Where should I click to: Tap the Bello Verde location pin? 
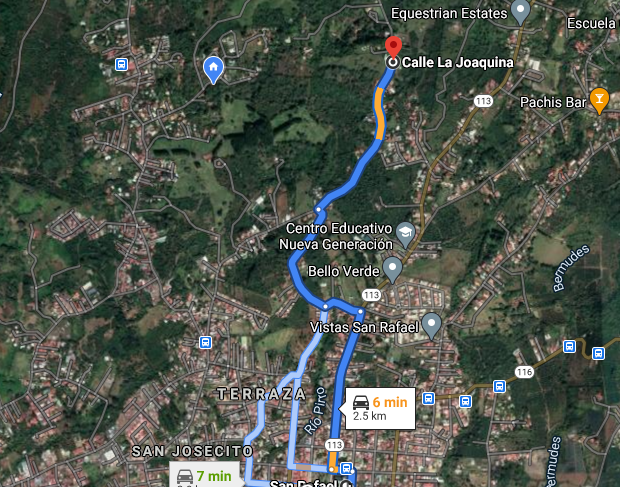click(x=392, y=268)
